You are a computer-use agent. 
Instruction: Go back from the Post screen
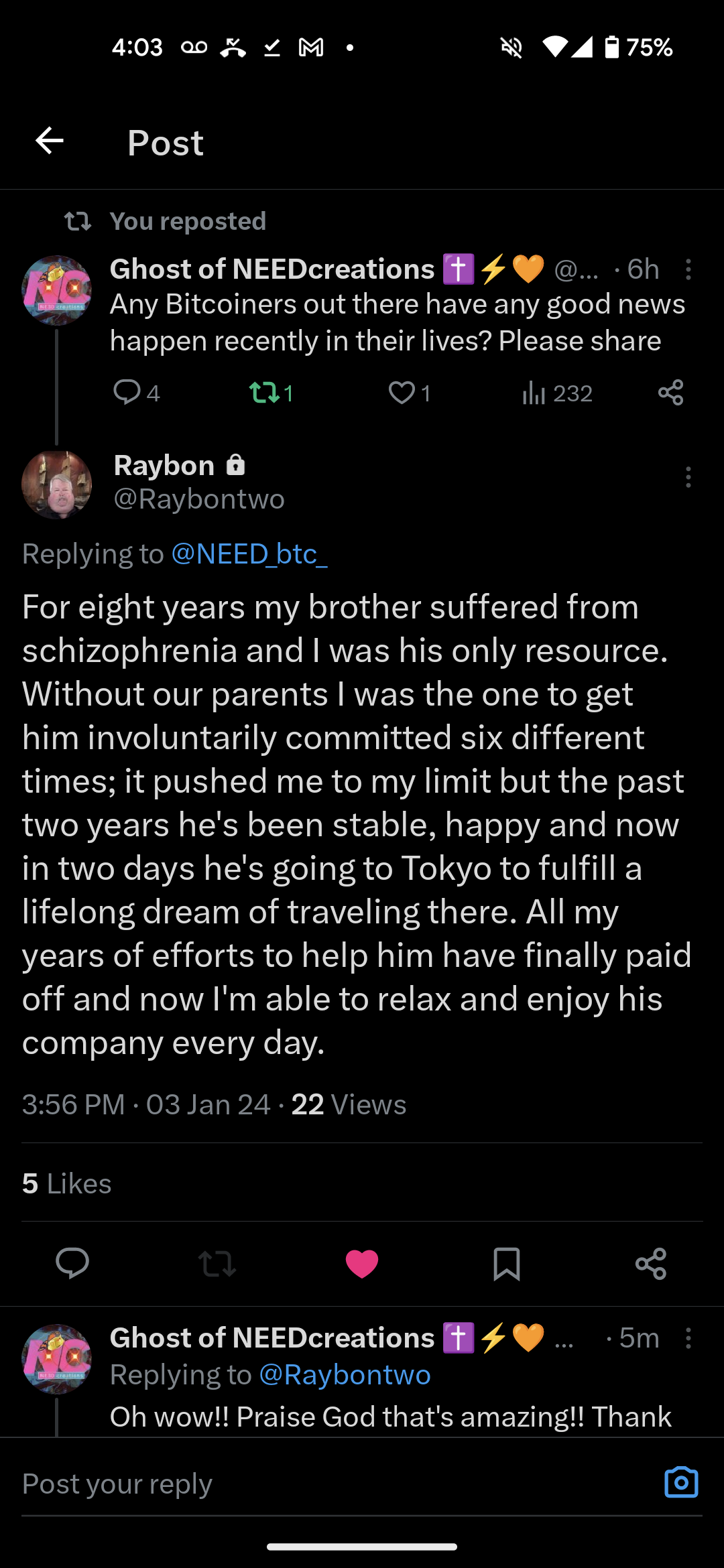coord(50,141)
